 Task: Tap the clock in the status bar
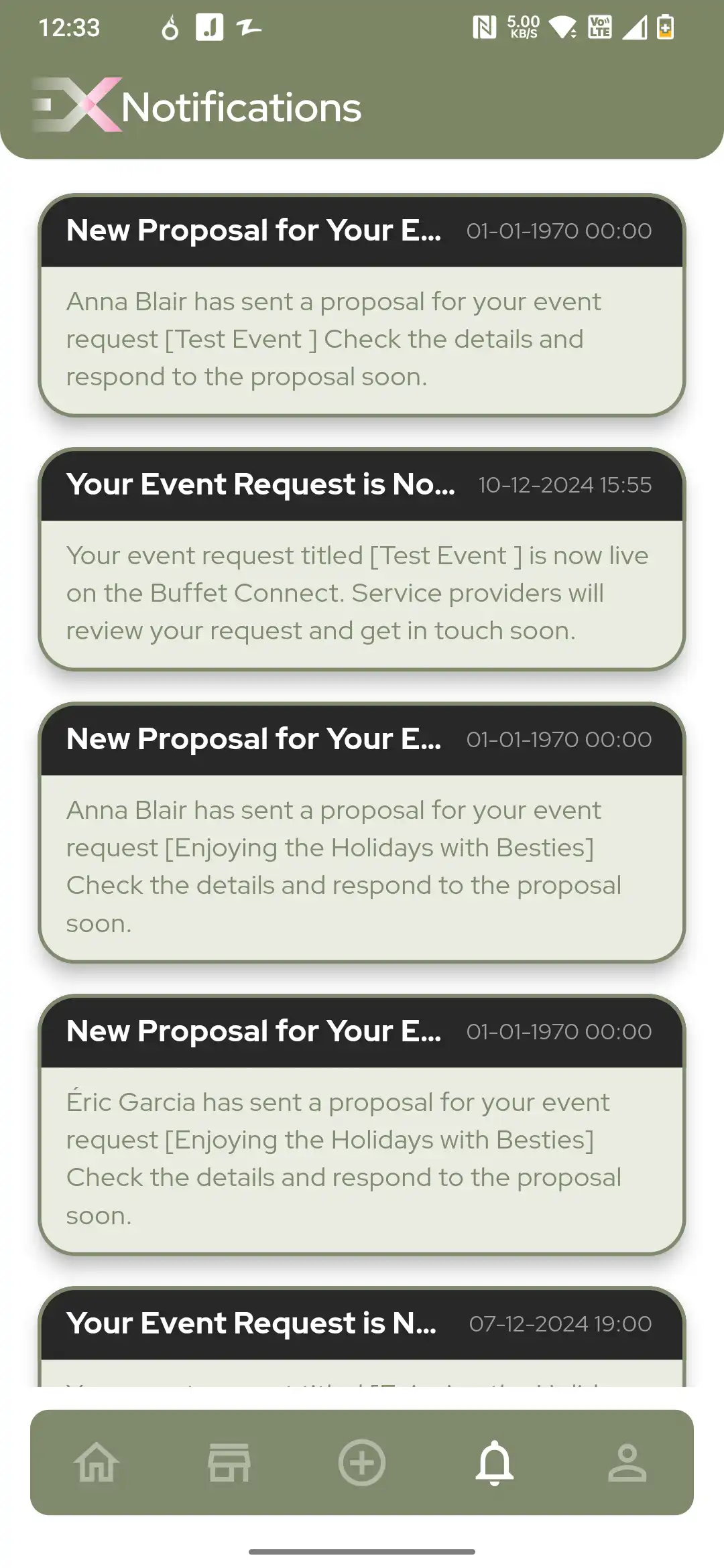point(69,27)
